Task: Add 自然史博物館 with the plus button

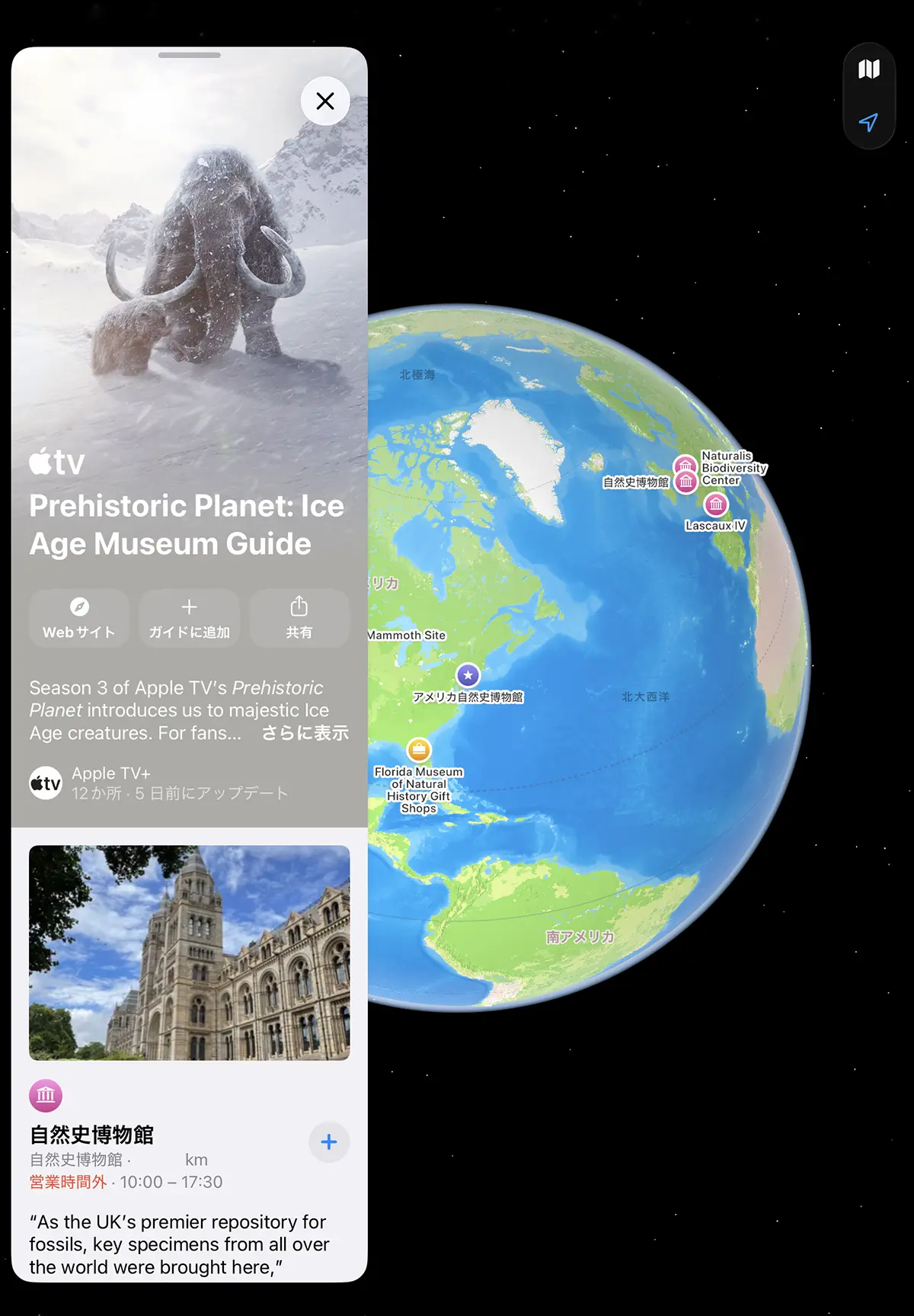Action: (329, 1141)
